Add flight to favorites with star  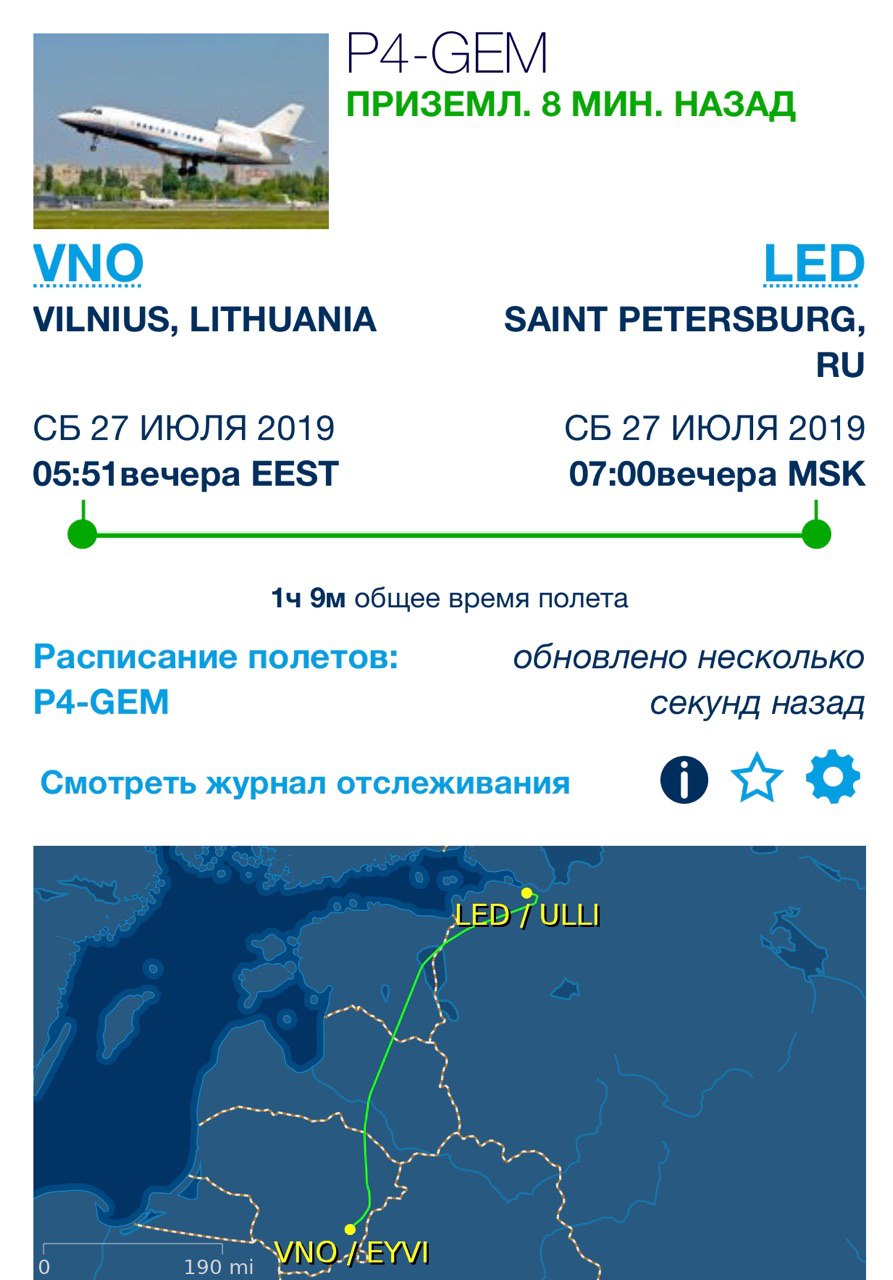[757, 779]
